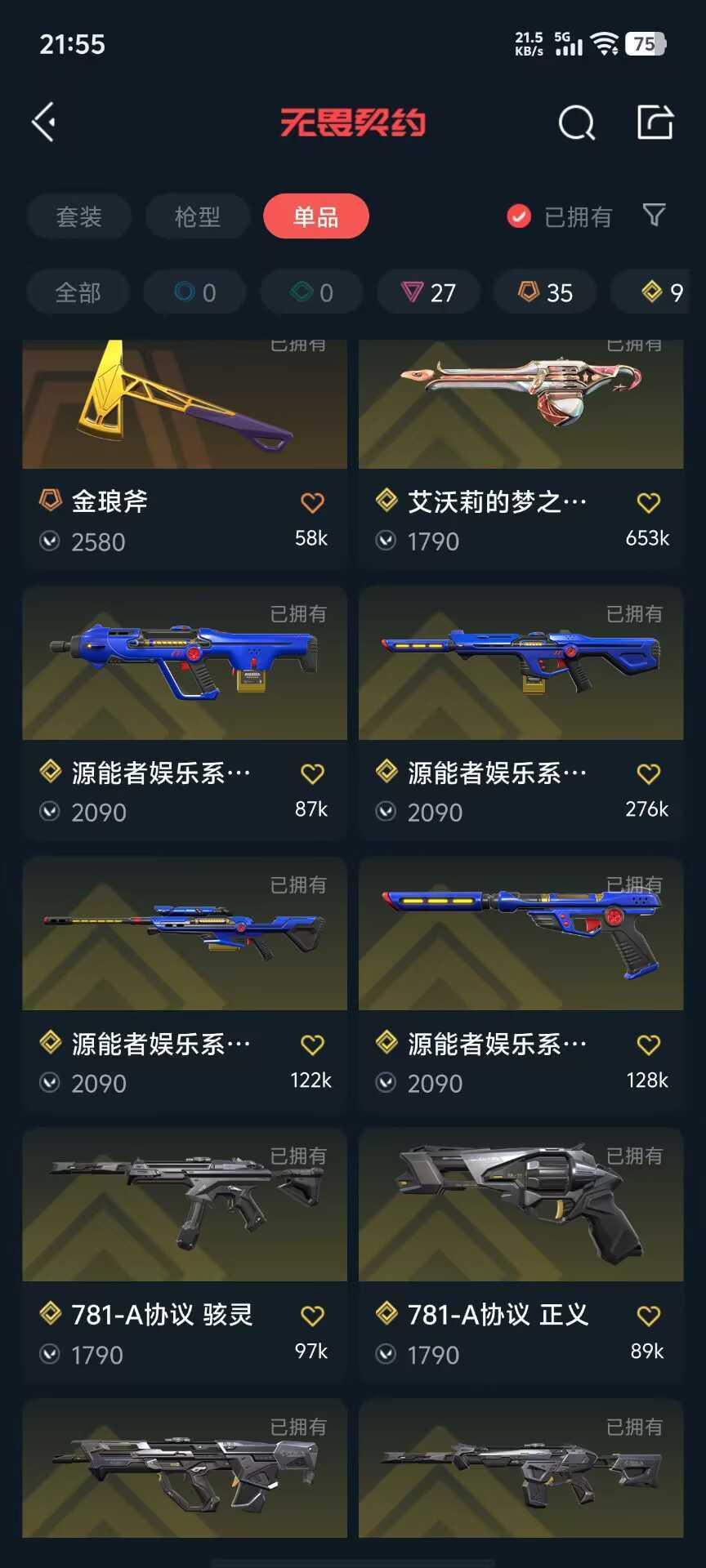Image resolution: width=706 pixels, height=1568 pixels.
Task: Like the 艾沃莉的梦之… skin heart
Action: point(648,503)
